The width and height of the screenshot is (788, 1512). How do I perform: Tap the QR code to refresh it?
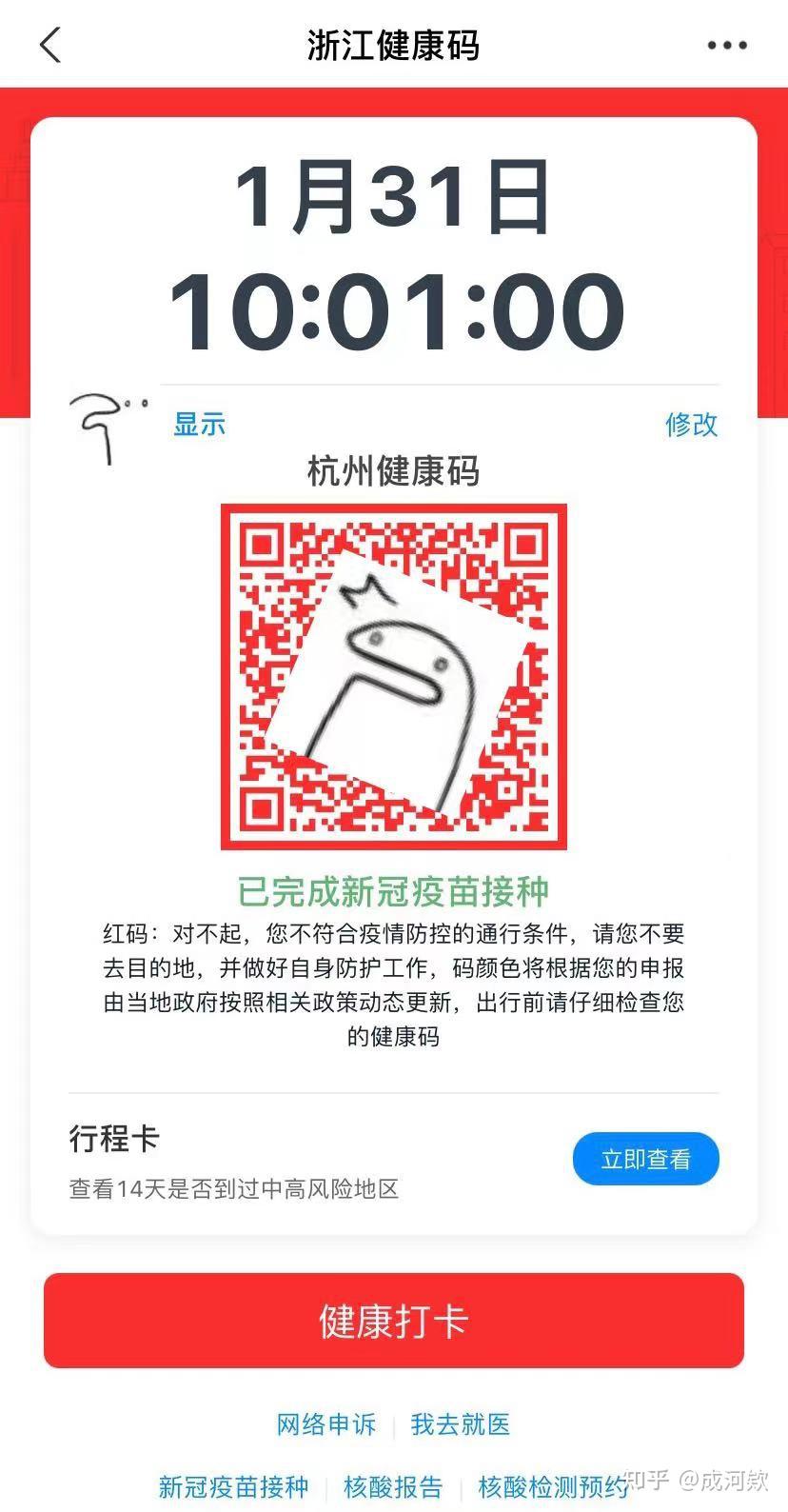coord(394,678)
